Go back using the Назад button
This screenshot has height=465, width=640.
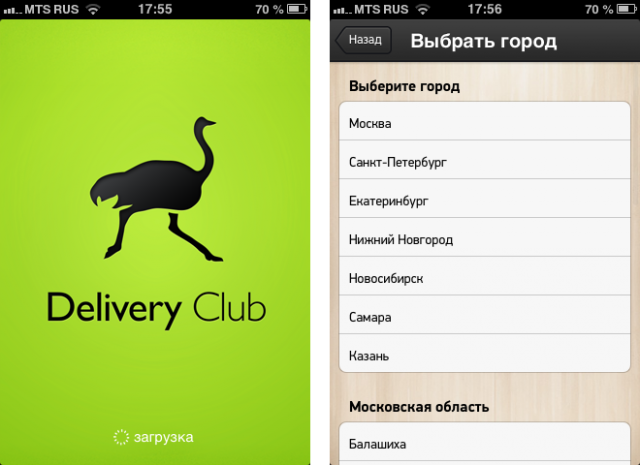364,41
